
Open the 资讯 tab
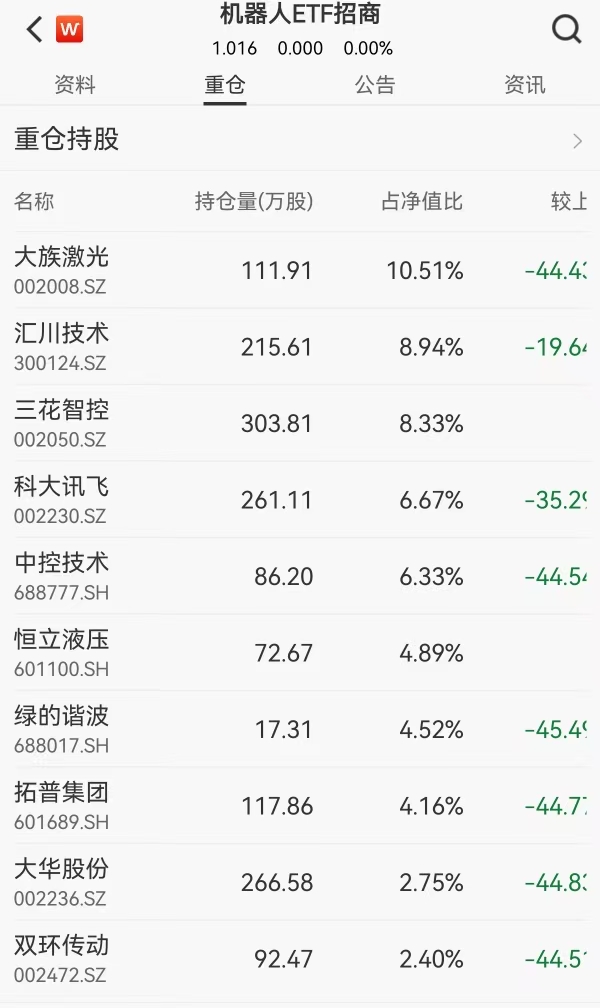point(525,85)
